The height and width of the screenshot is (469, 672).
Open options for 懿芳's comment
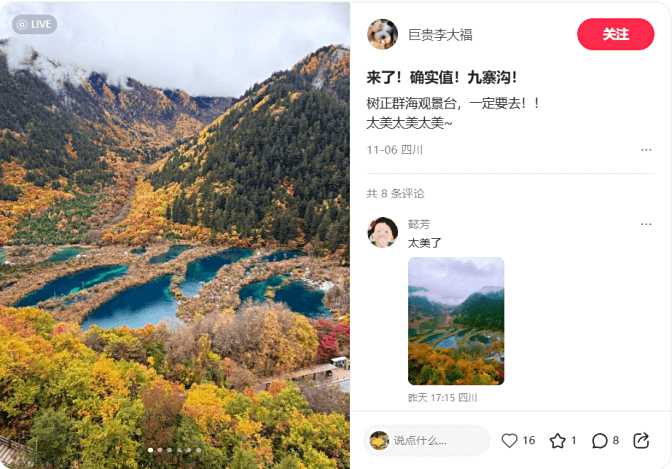646,224
